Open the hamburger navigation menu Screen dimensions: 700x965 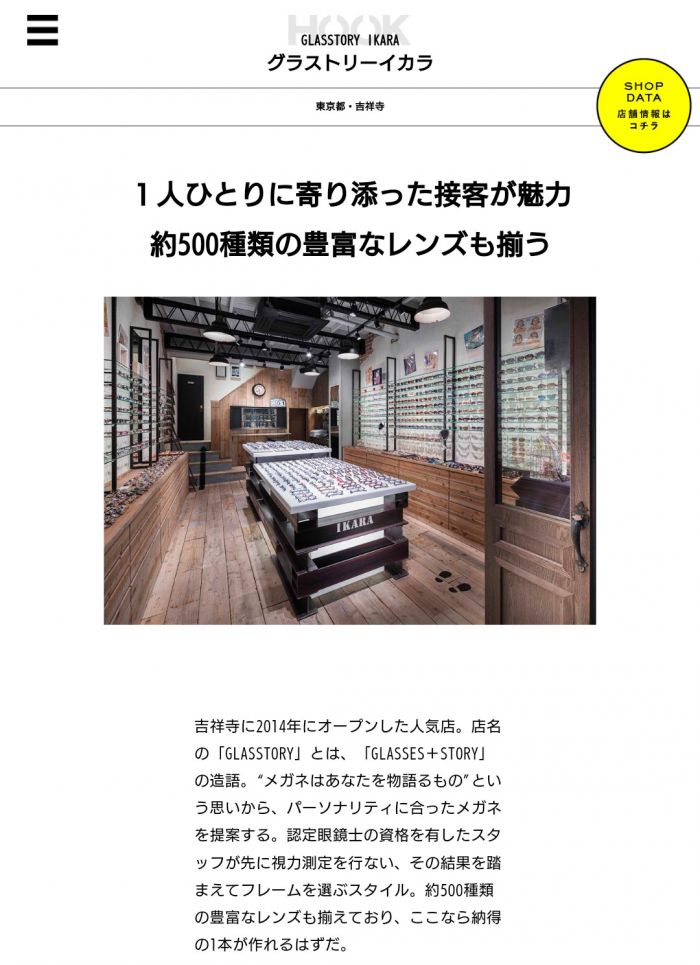click(42, 31)
